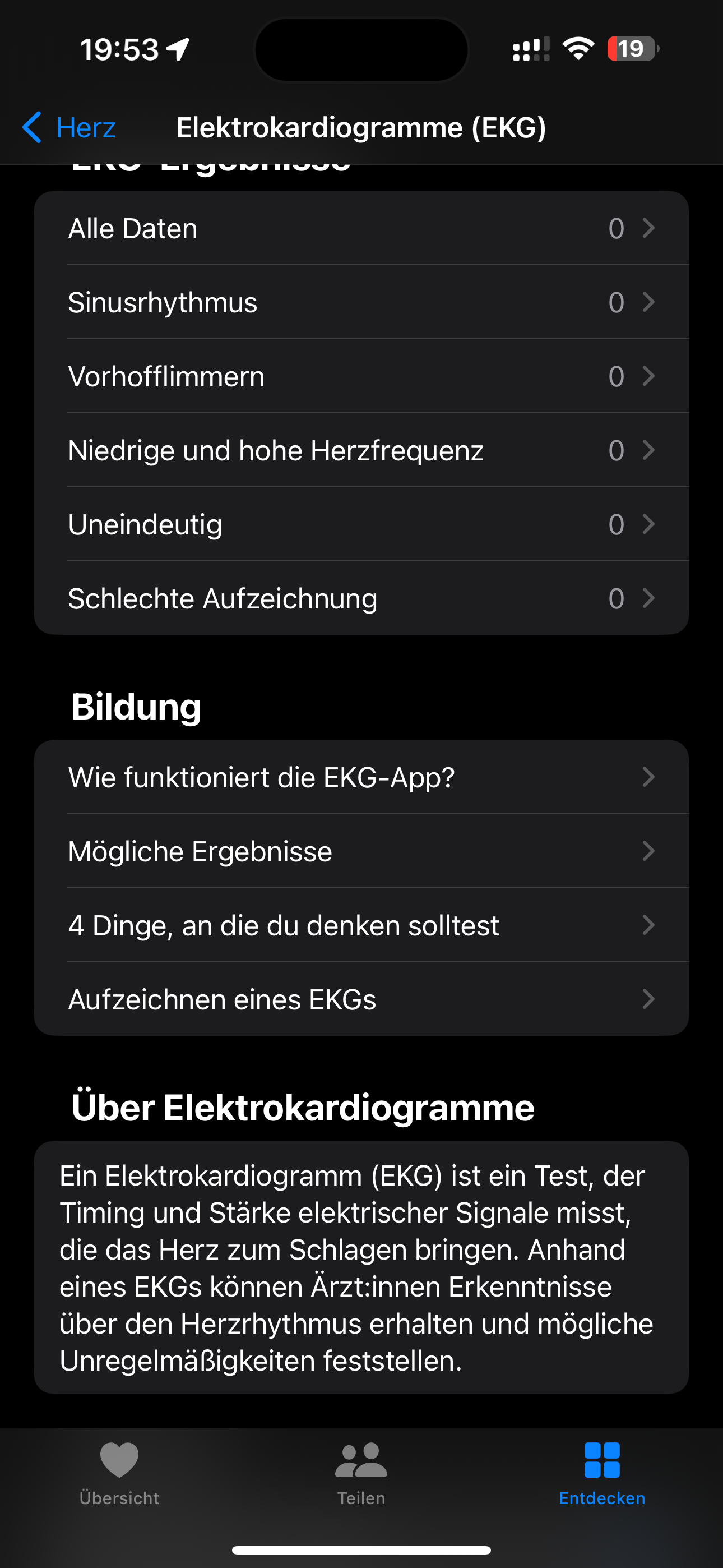This screenshot has width=723, height=1568.
Task: Open 4 Dinge, an die du denken solltest
Action: (361, 925)
